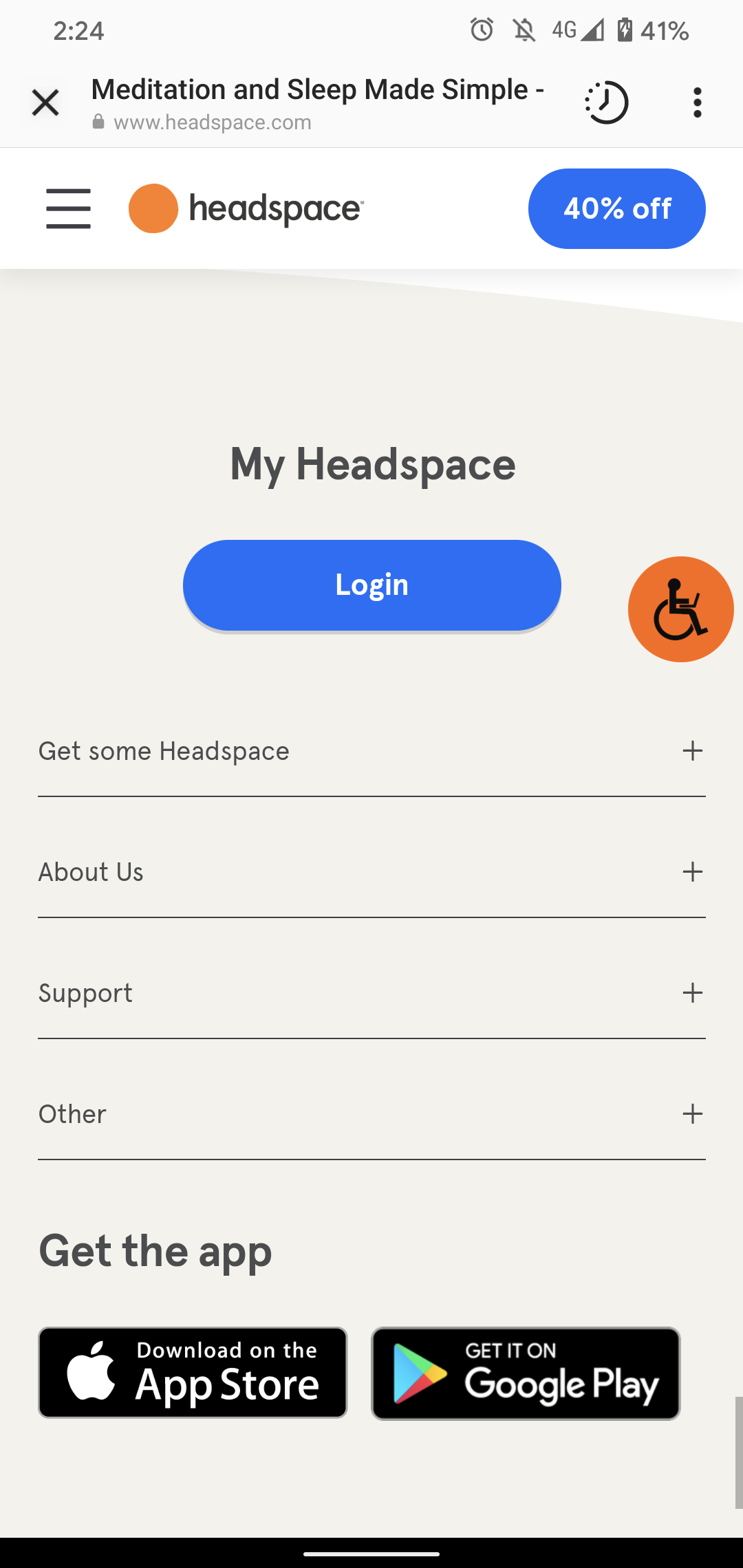Open the Get it on Google Play link
Viewport: 743px width, 1568px height.
[x=525, y=1373]
